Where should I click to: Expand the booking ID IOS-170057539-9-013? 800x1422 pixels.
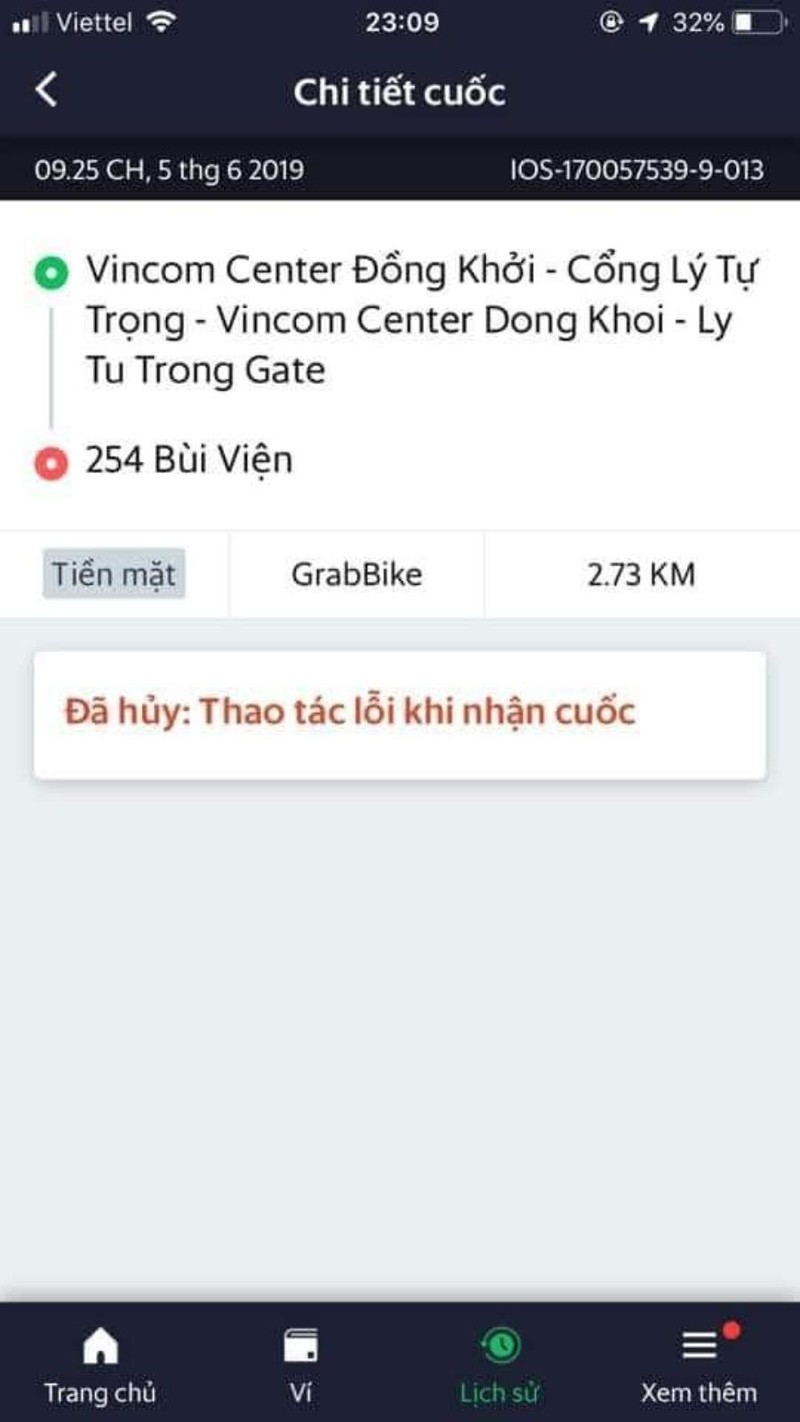634,170
